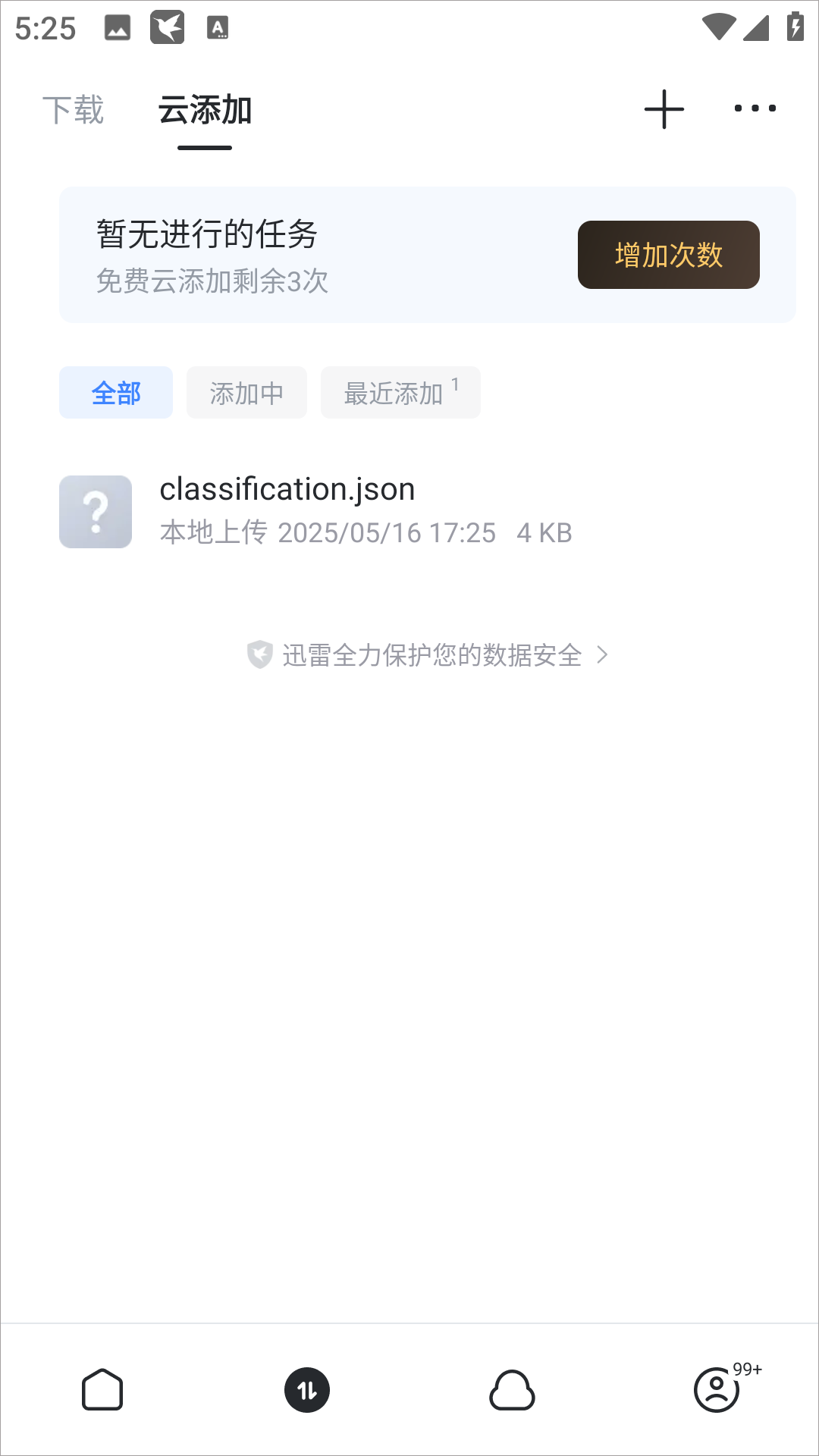Open the profile tab with 99+ badge
This screenshot has height=1456, width=819.
[717, 1390]
